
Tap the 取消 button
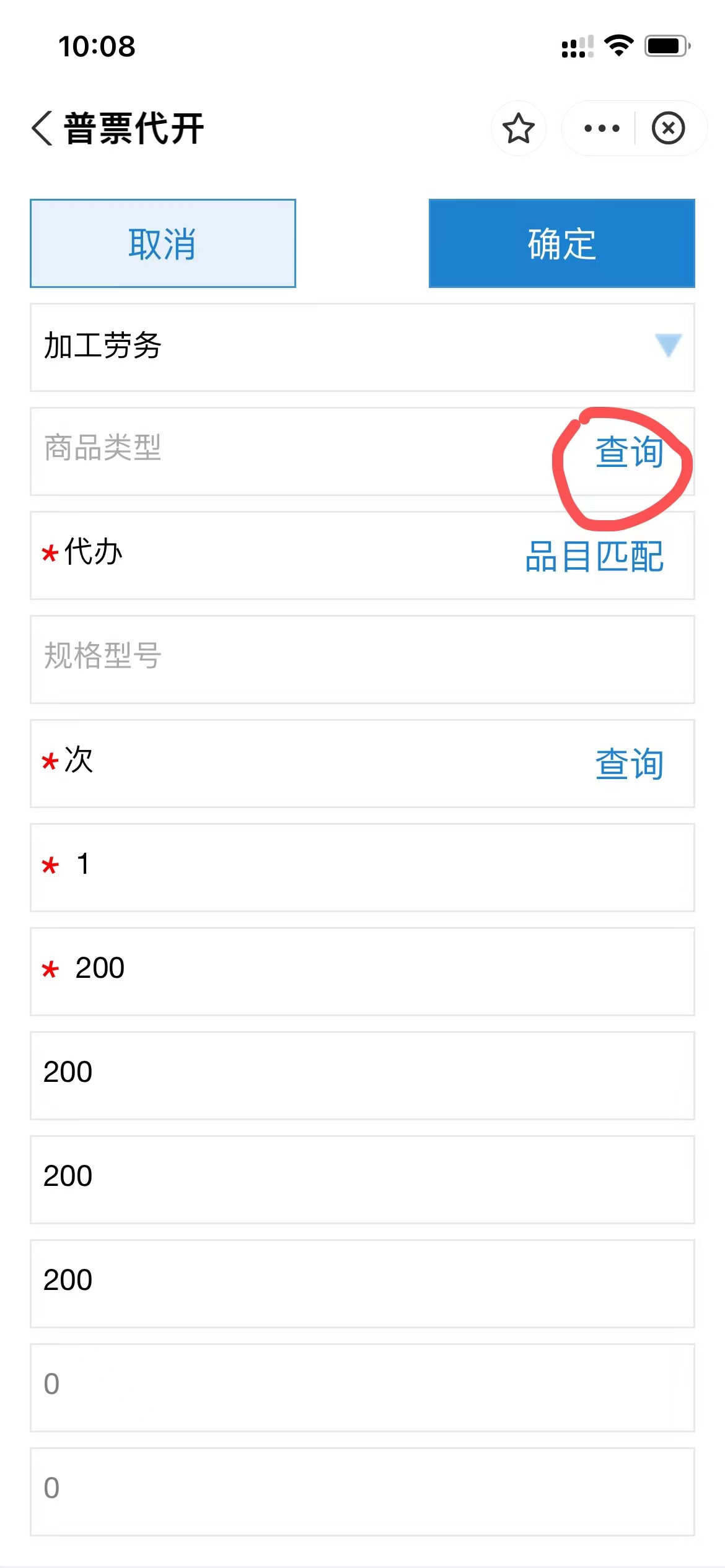pos(163,243)
